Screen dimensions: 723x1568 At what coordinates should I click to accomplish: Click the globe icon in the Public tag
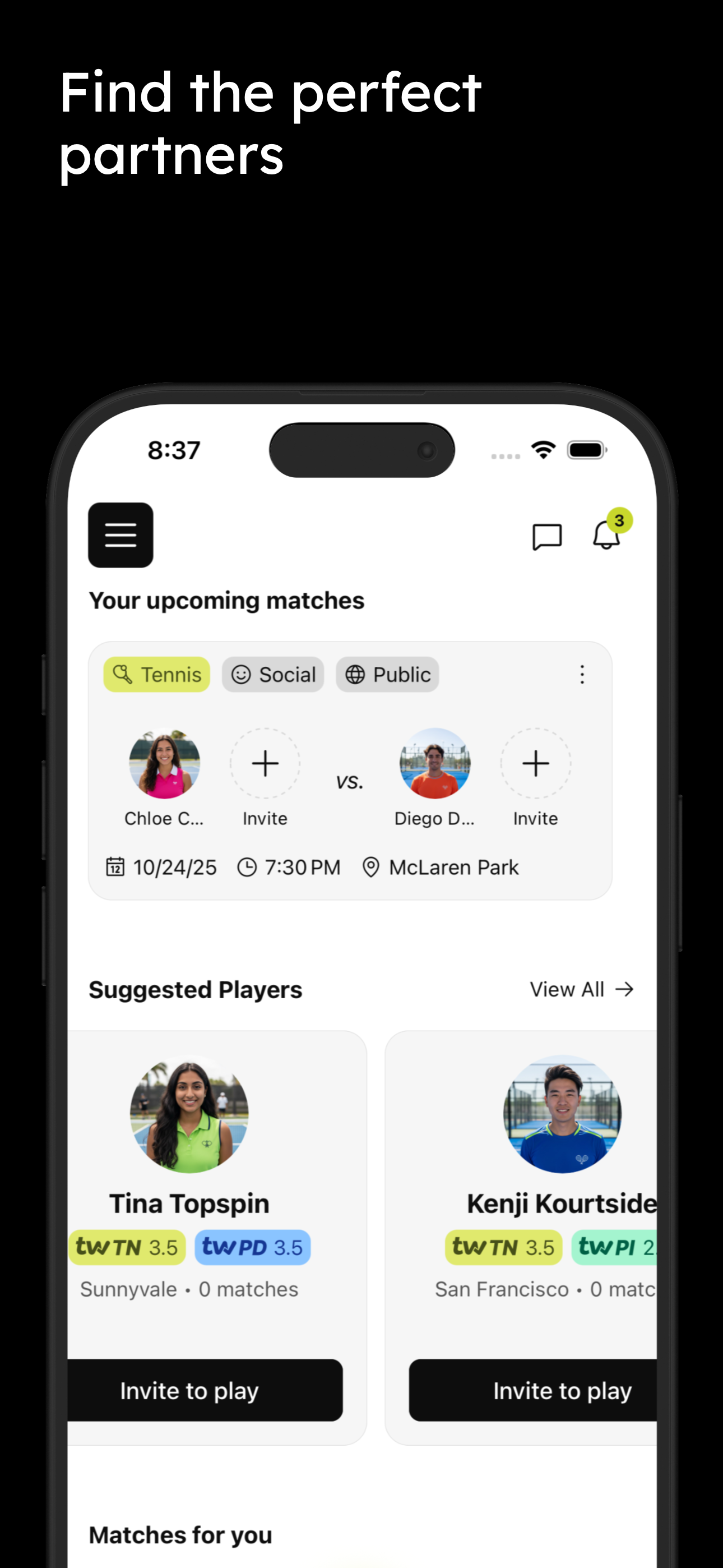coord(356,674)
